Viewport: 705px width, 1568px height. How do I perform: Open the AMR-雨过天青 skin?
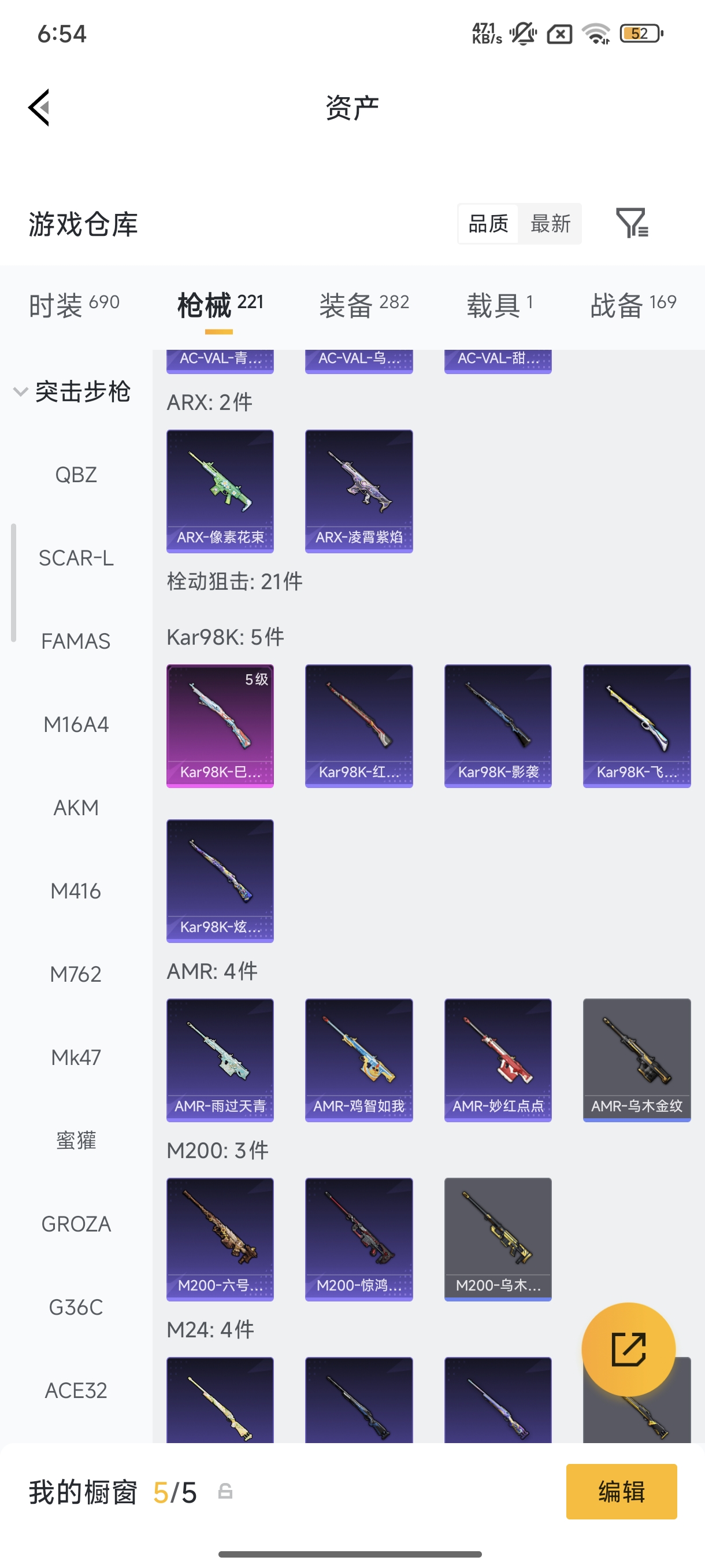pos(220,1060)
